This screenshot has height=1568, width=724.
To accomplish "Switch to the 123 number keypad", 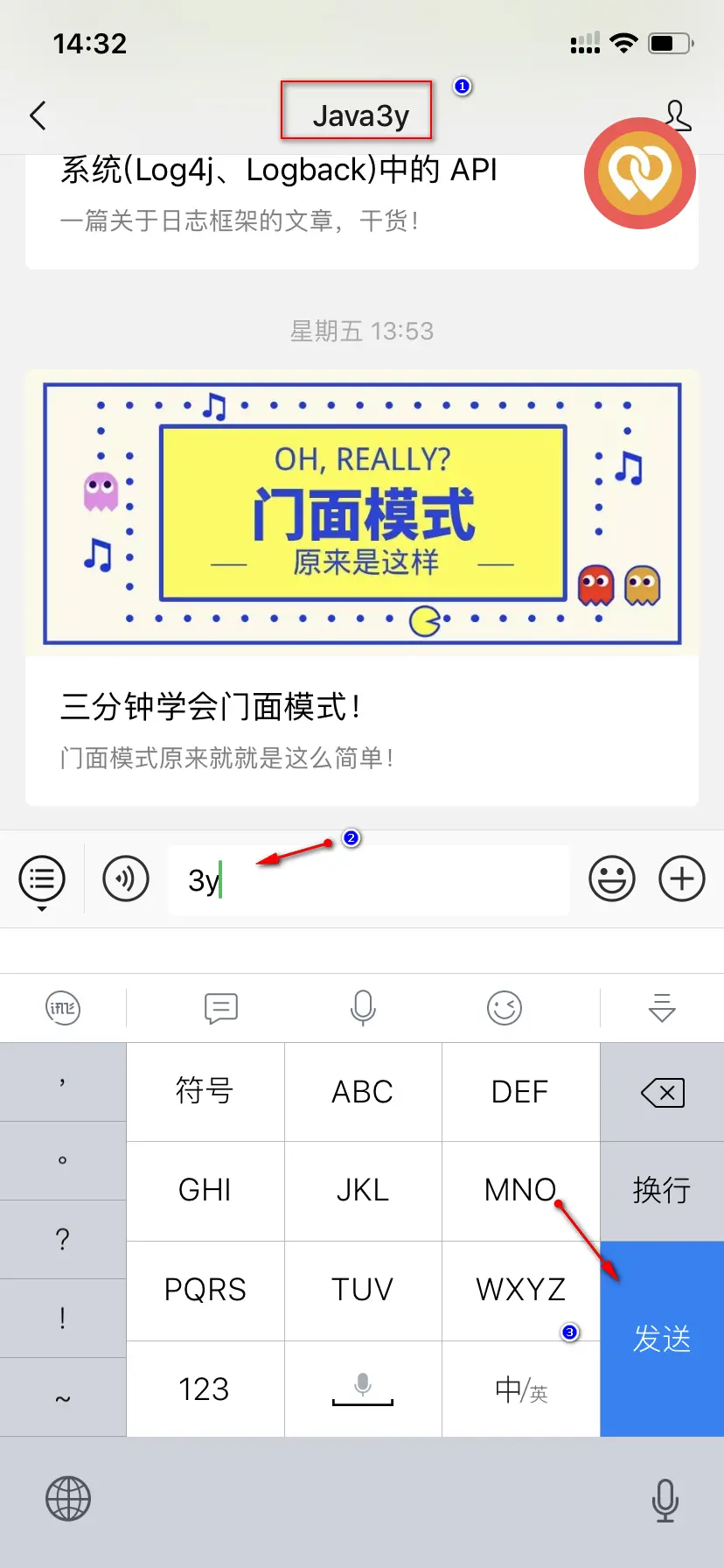I will pyautogui.click(x=205, y=1389).
